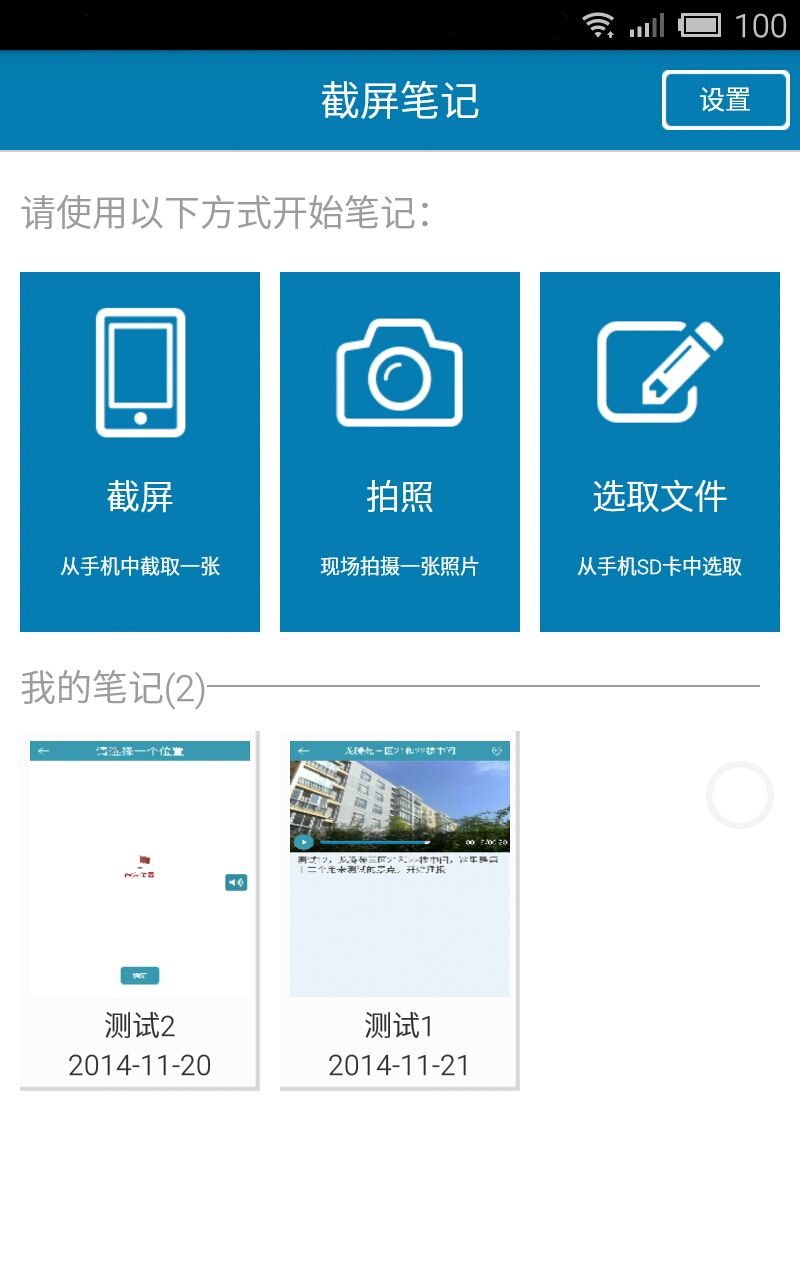Viewport: 800px width, 1280px height.
Task: Open the note 测试1
Action: pos(400,910)
